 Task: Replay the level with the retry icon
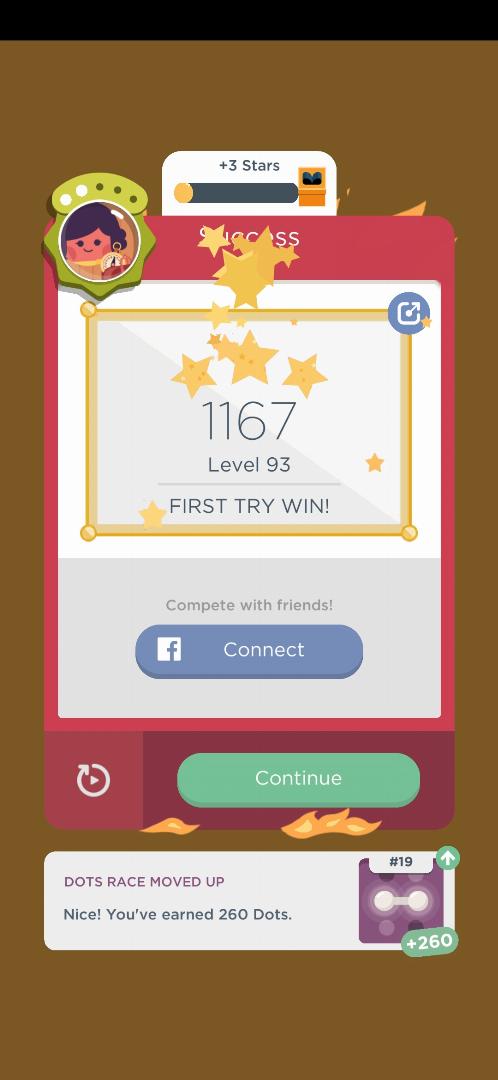pyautogui.click(x=93, y=780)
